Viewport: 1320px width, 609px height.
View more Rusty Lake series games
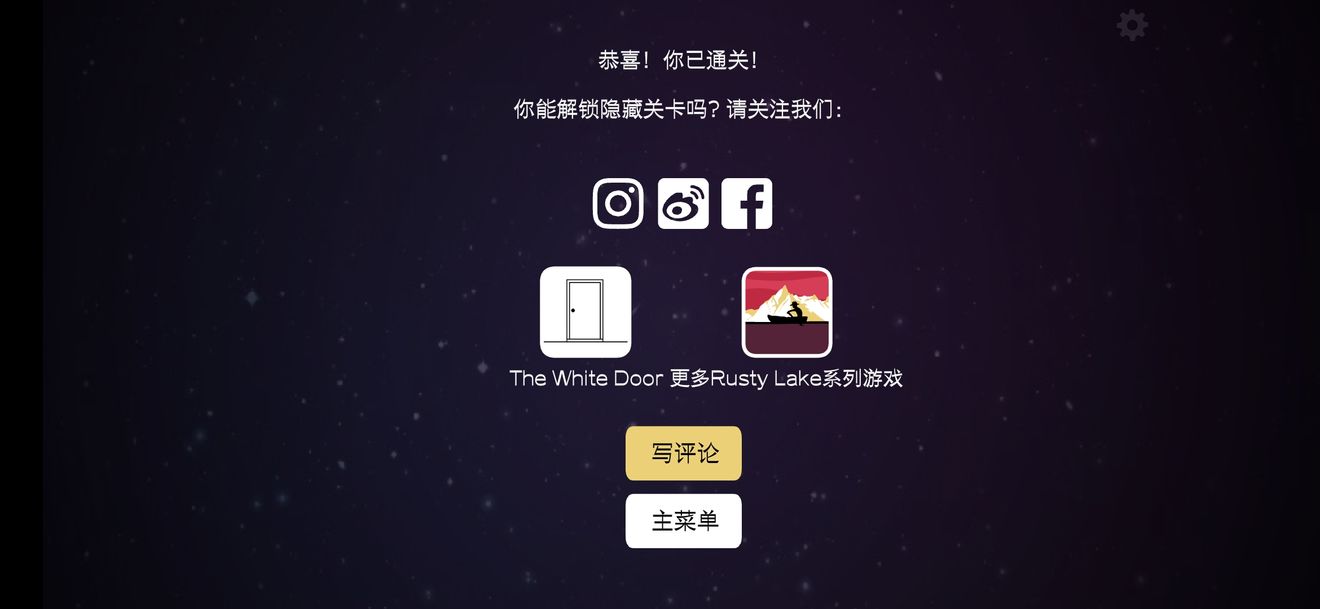click(787, 312)
